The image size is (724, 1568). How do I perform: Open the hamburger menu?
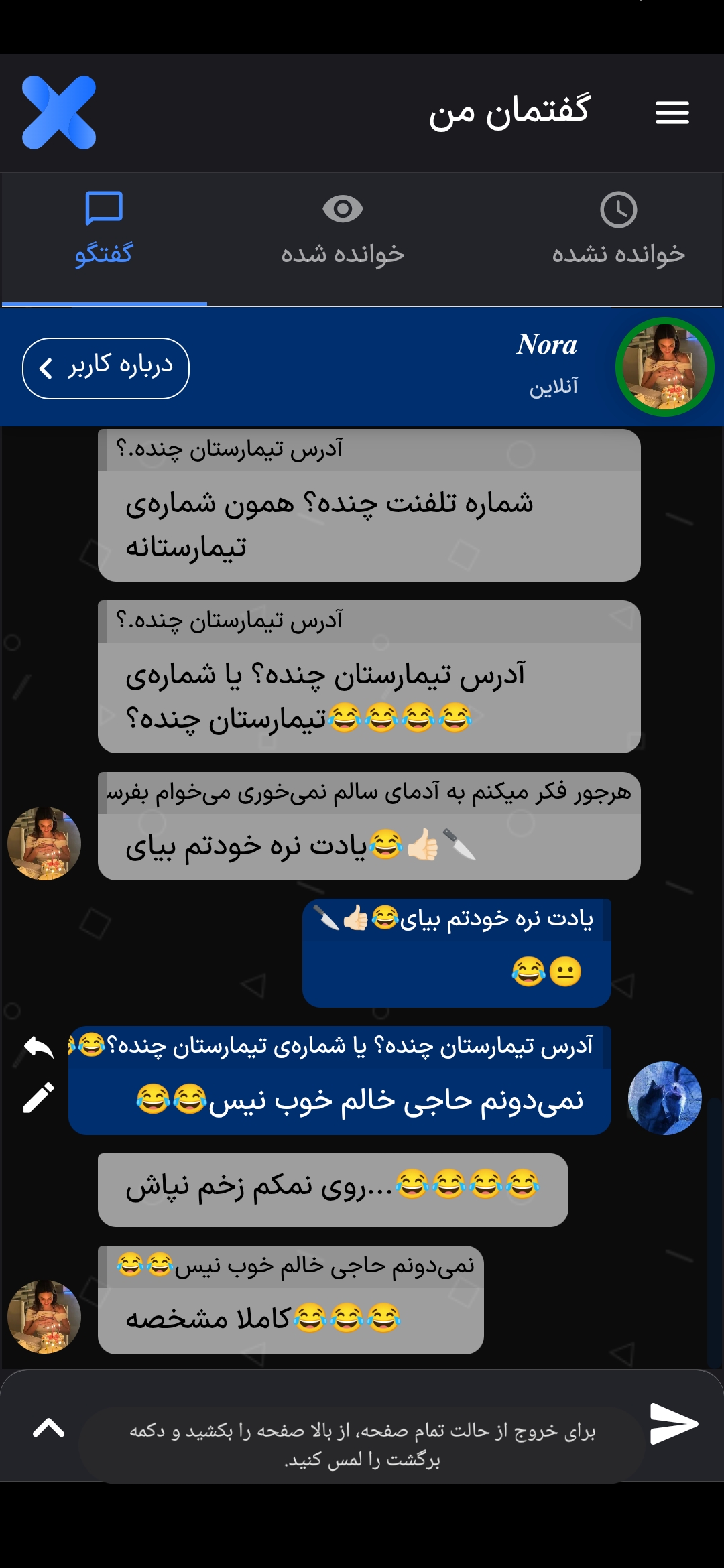(672, 113)
